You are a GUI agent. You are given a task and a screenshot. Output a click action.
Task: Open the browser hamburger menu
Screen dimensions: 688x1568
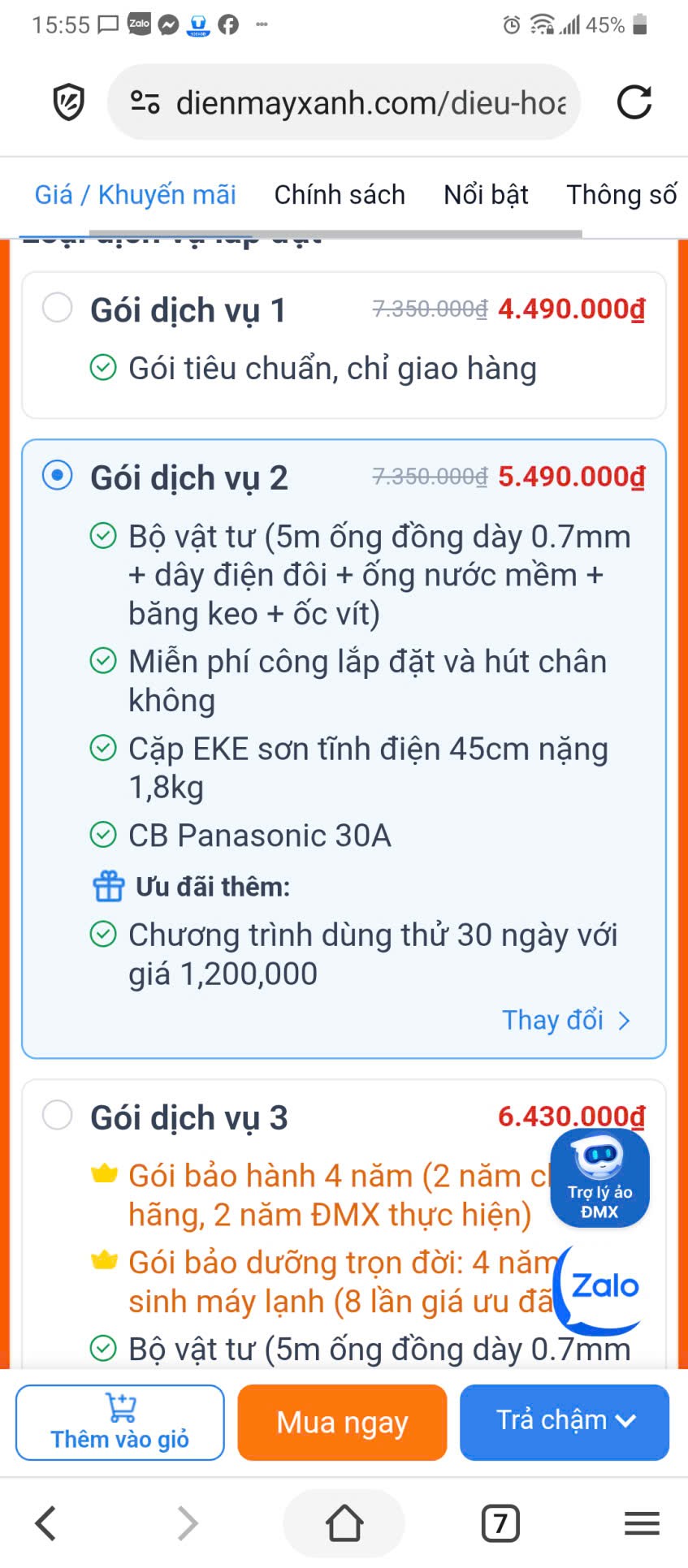tap(642, 1523)
